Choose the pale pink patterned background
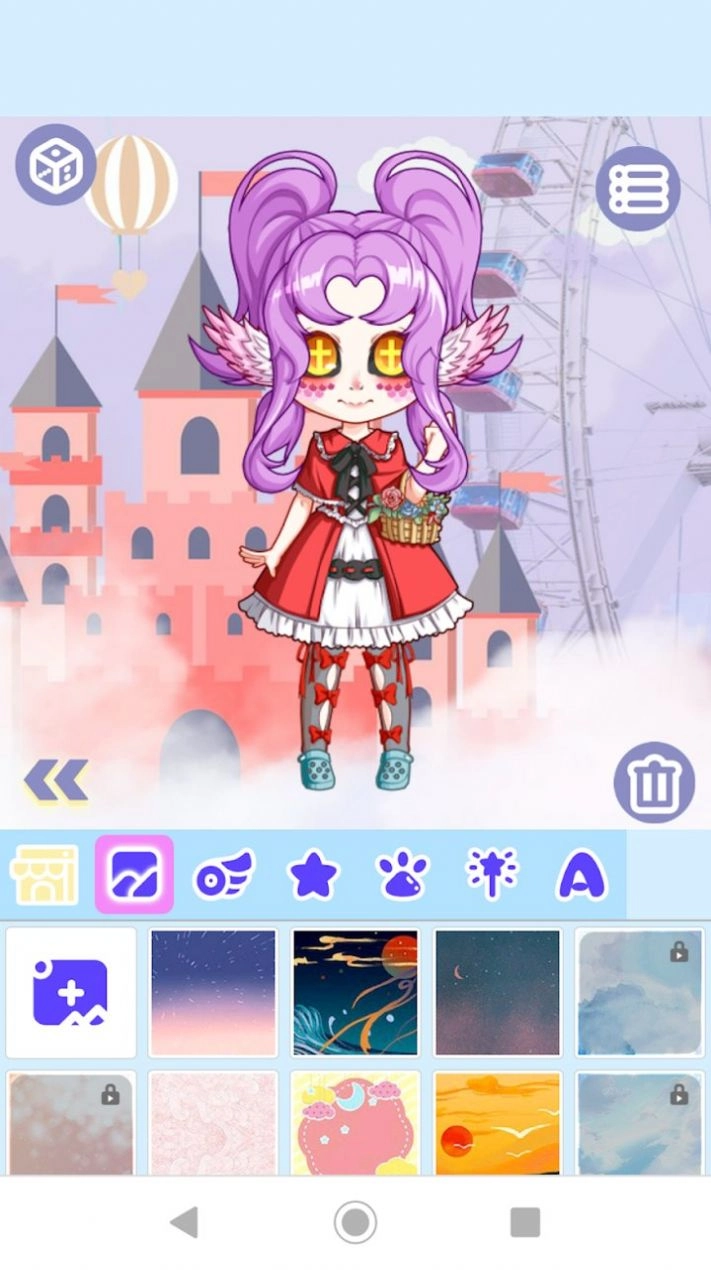This screenshot has height=1270, width=711. pos(213,1122)
